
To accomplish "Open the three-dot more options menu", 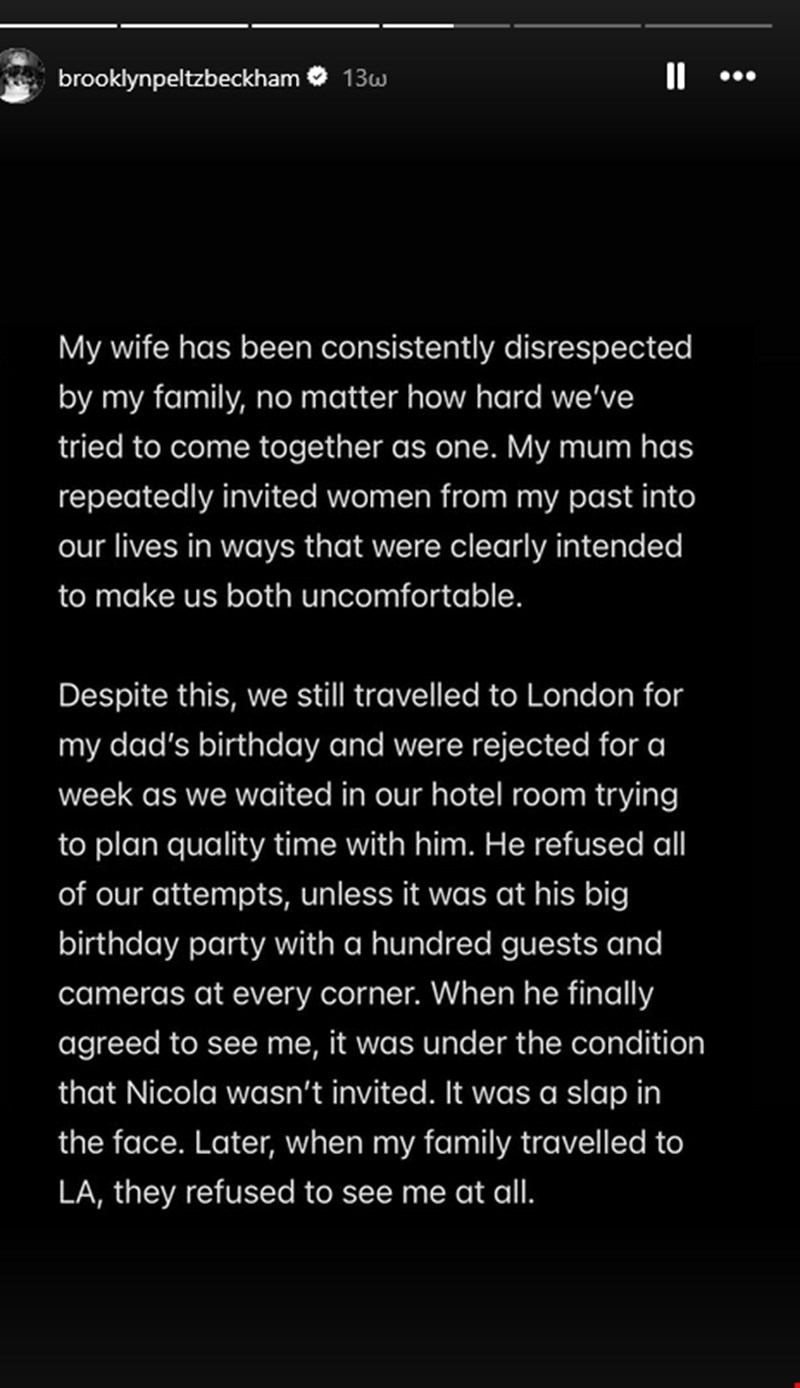I will [738, 77].
